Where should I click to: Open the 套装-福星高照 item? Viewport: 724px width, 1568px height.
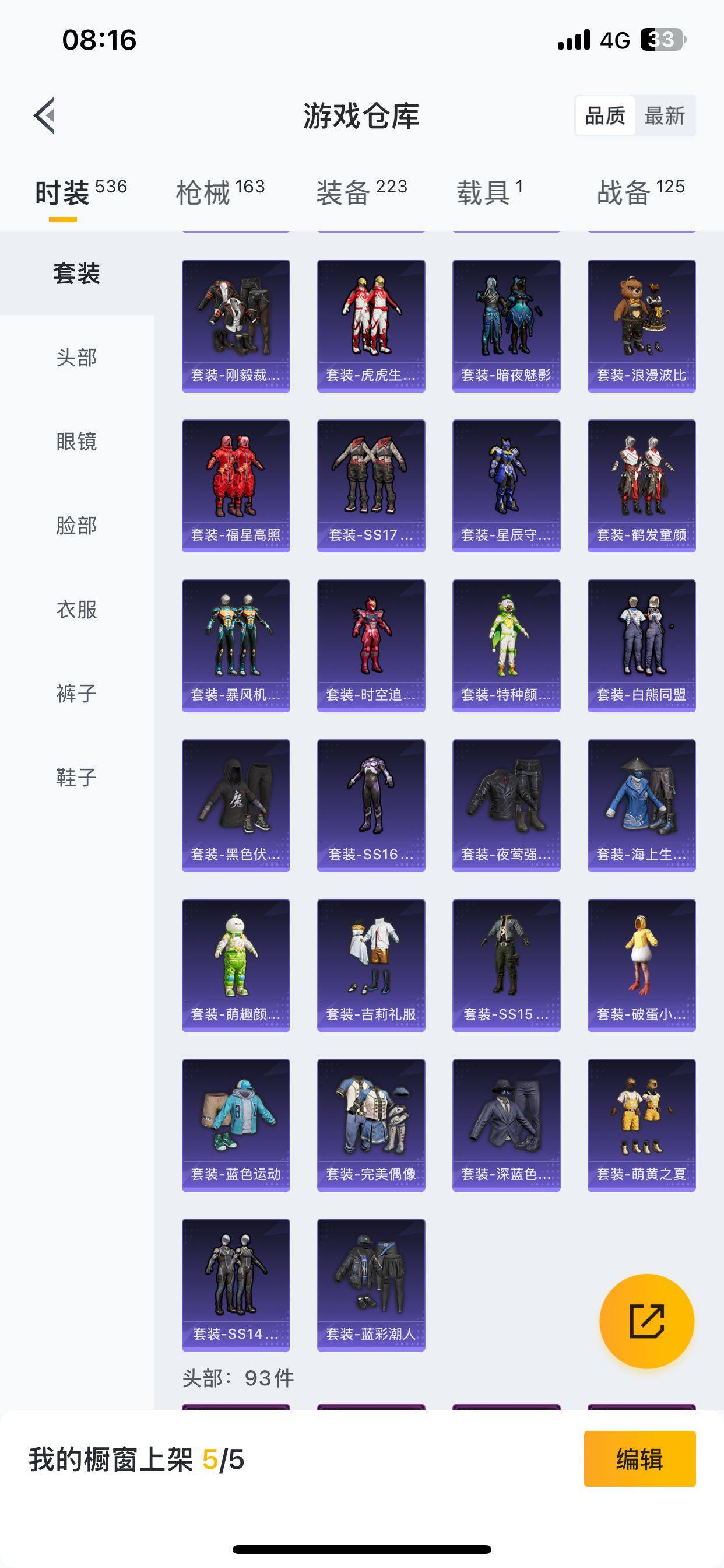[x=236, y=485]
